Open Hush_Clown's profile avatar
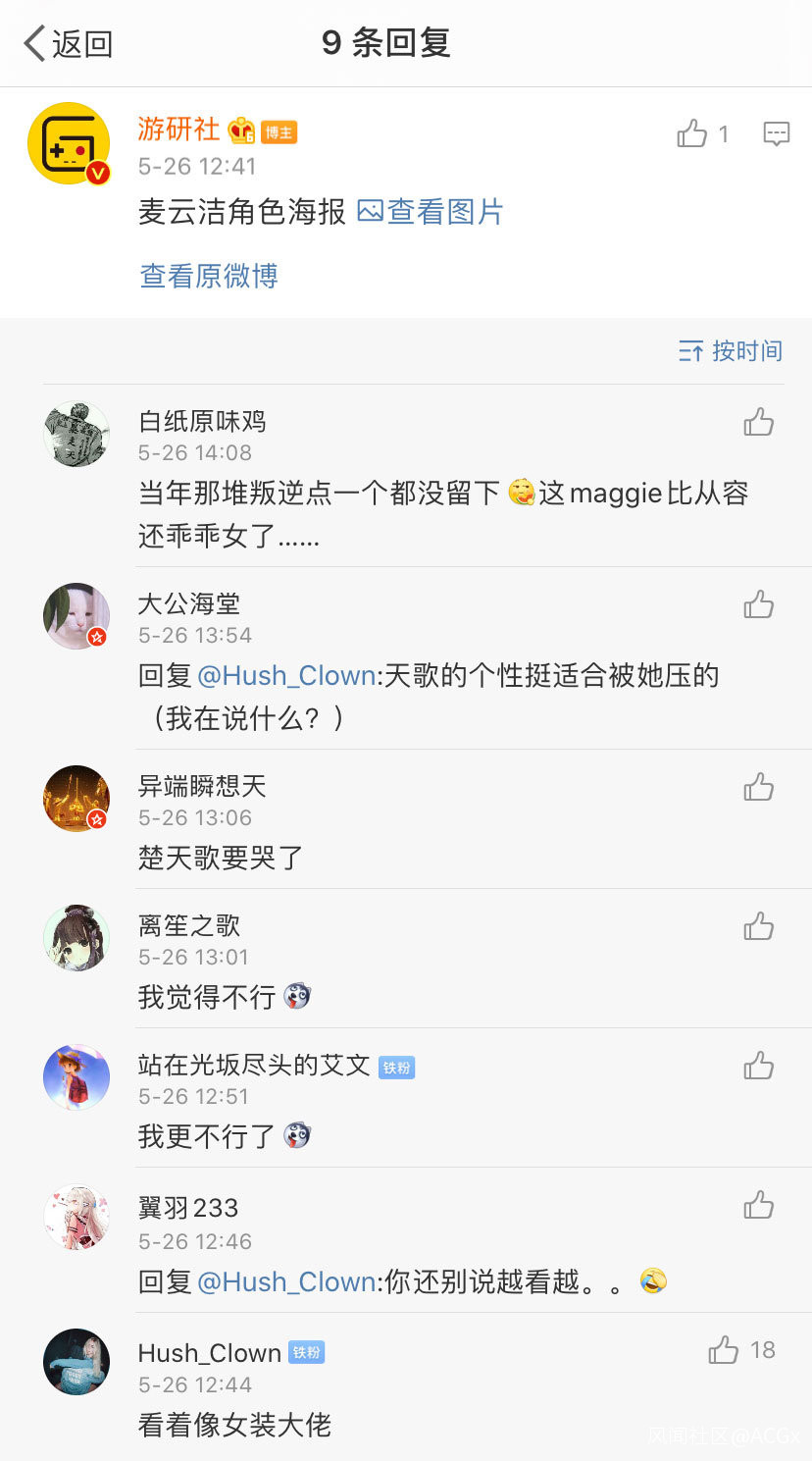Viewport: 812px width, 1461px height. (x=76, y=1362)
